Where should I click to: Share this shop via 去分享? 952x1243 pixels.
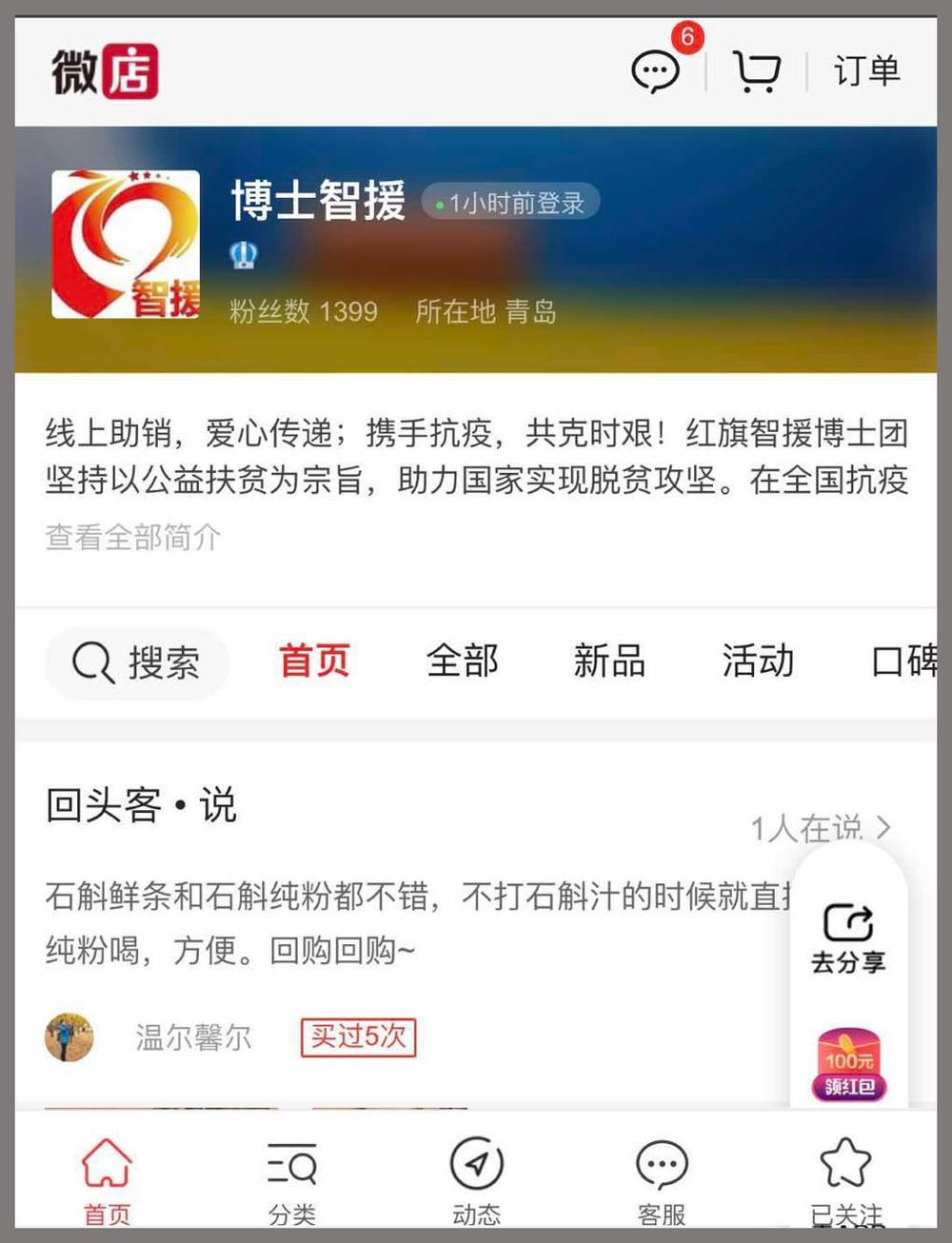(848, 937)
